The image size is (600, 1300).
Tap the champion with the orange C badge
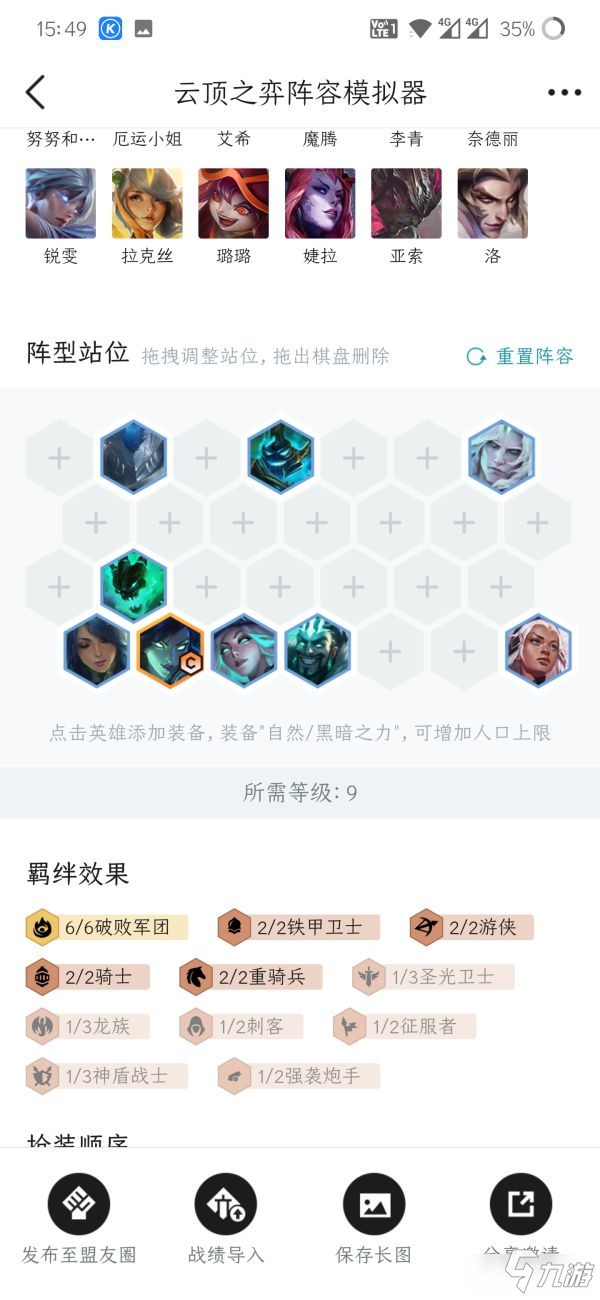point(169,651)
